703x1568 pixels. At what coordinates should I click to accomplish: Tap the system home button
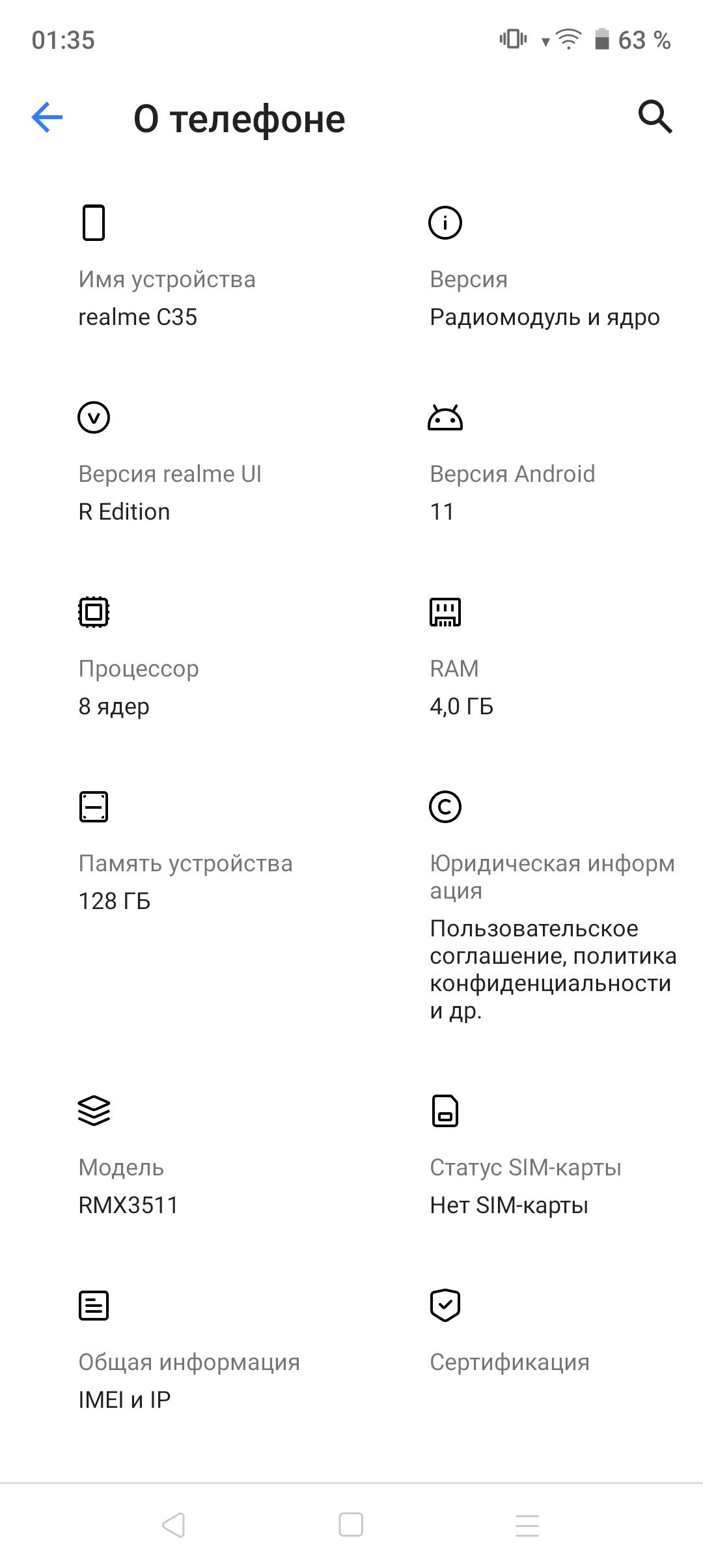pyautogui.click(x=351, y=1525)
